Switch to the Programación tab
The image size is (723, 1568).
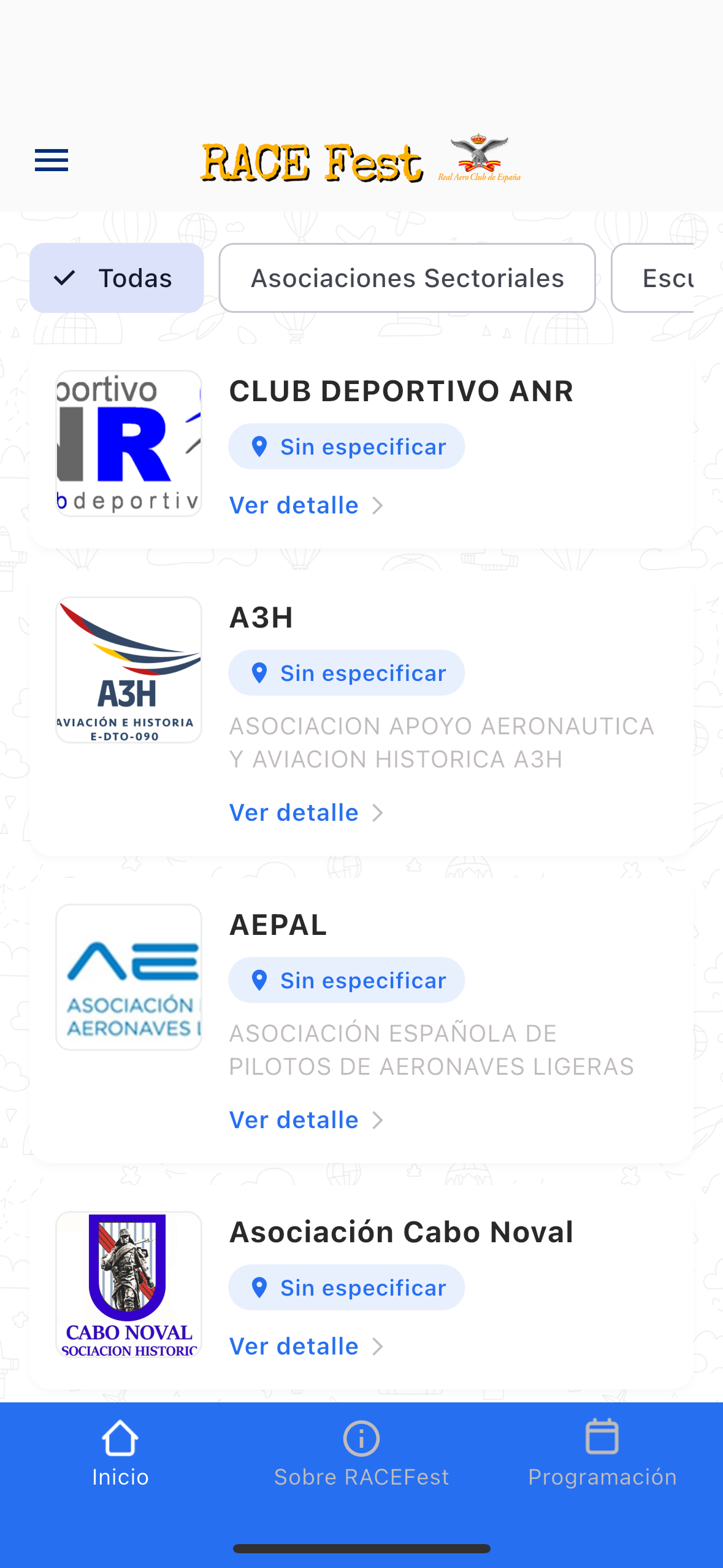click(x=602, y=1475)
